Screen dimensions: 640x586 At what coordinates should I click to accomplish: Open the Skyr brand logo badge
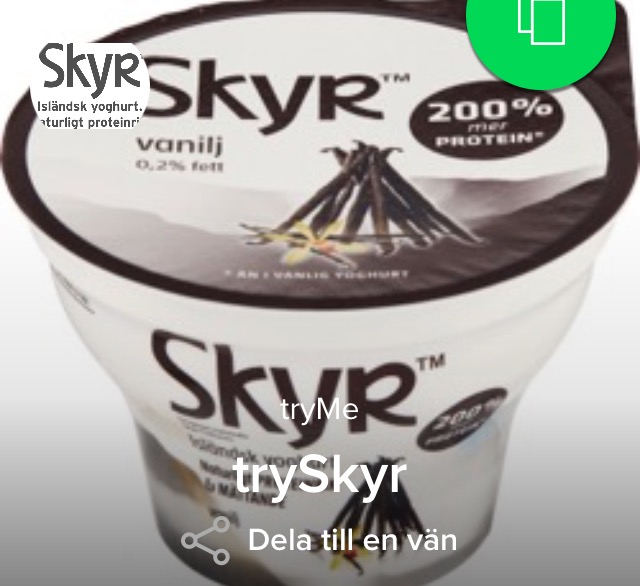click(91, 87)
